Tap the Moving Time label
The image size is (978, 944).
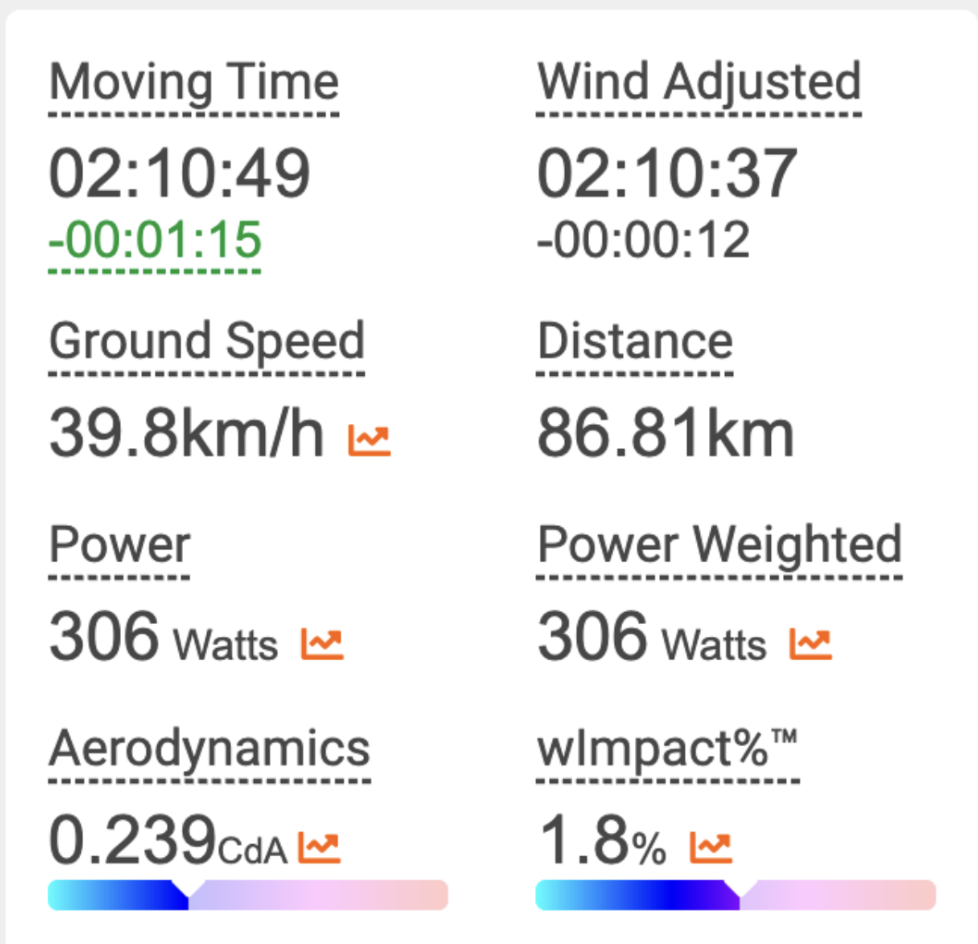pyautogui.click(x=194, y=82)
